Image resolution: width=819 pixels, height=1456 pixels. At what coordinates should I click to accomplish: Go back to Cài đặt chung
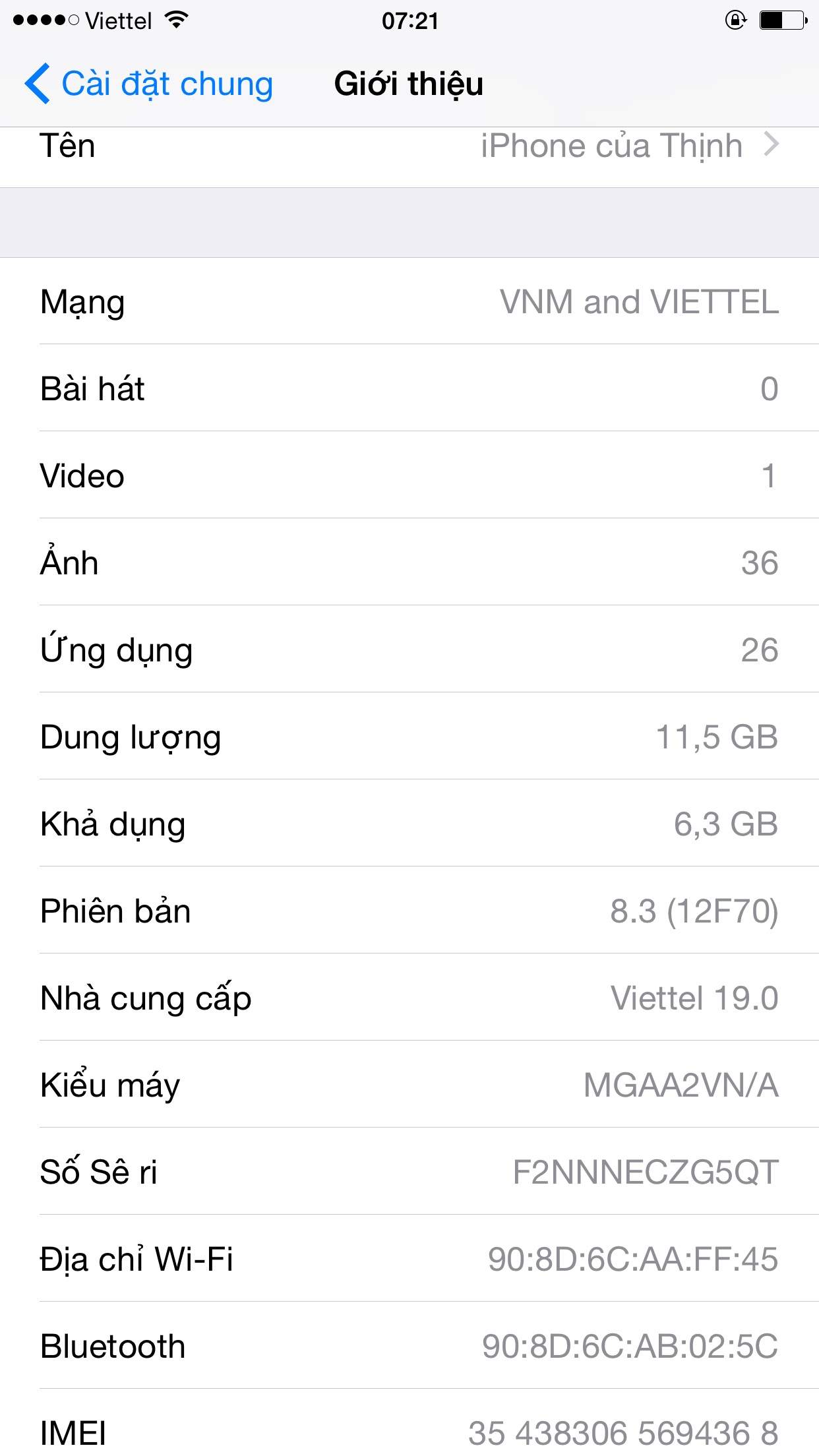coord(149,84)
